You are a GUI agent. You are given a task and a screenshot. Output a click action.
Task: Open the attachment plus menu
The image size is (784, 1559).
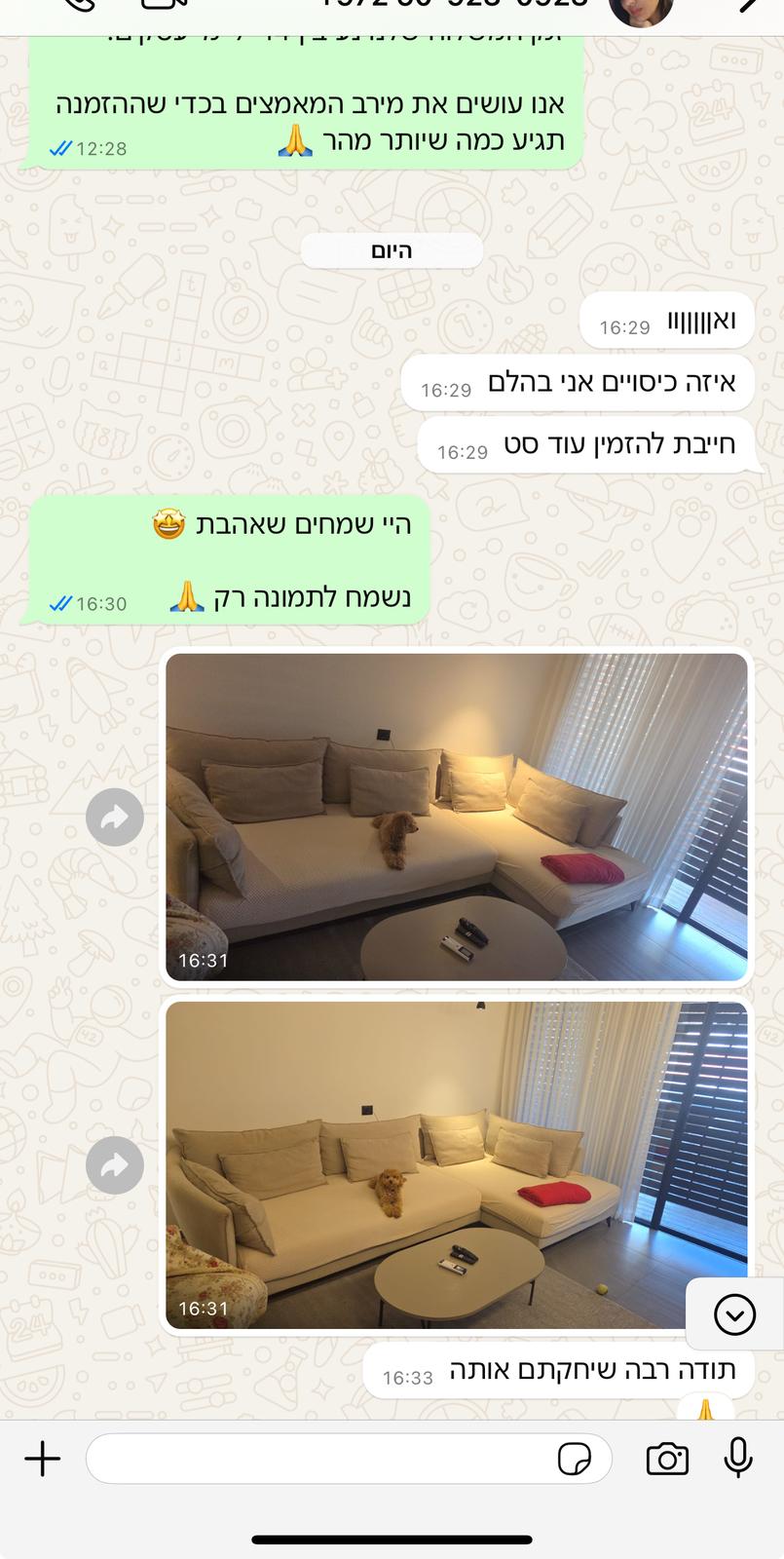coord(43,1459)
